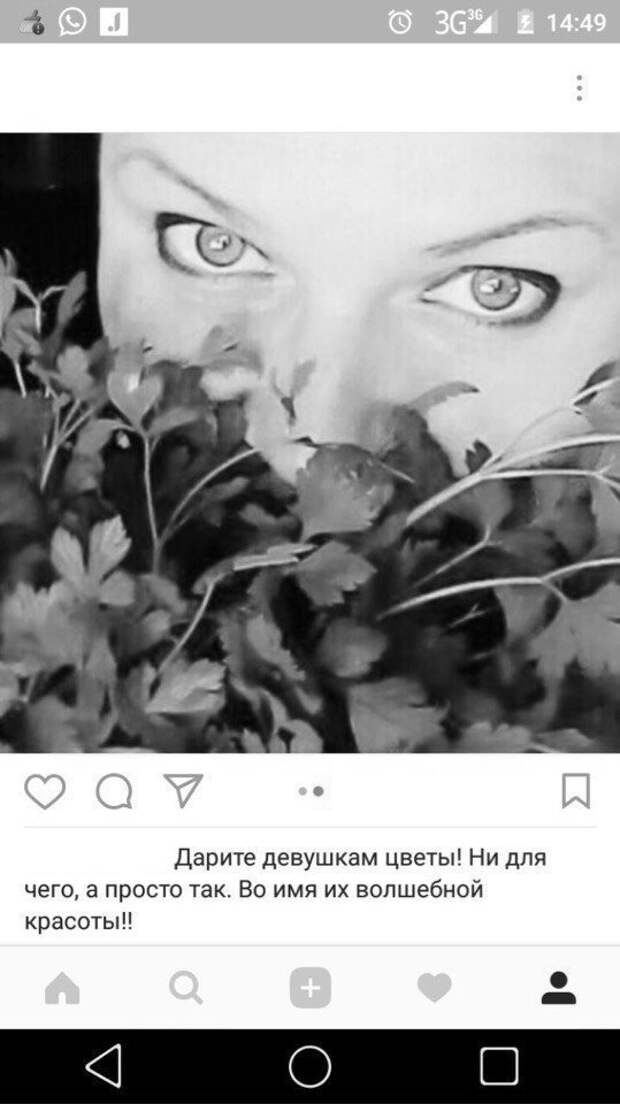Open comments with the speech bubble icon
The image size is (620, 1104).
(x=114, y=791)
